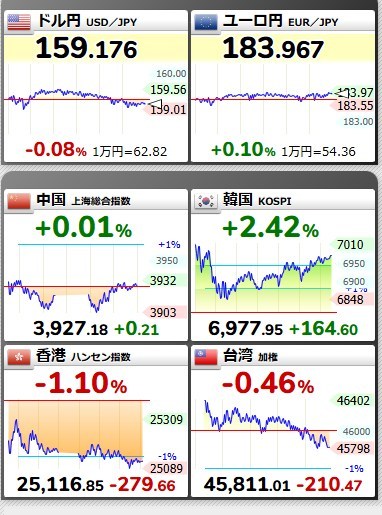This screenshot has height=515, width=382.
Task: Open the EUR/JPY euro-yen chart tile
Action: [x=283, y=86]
